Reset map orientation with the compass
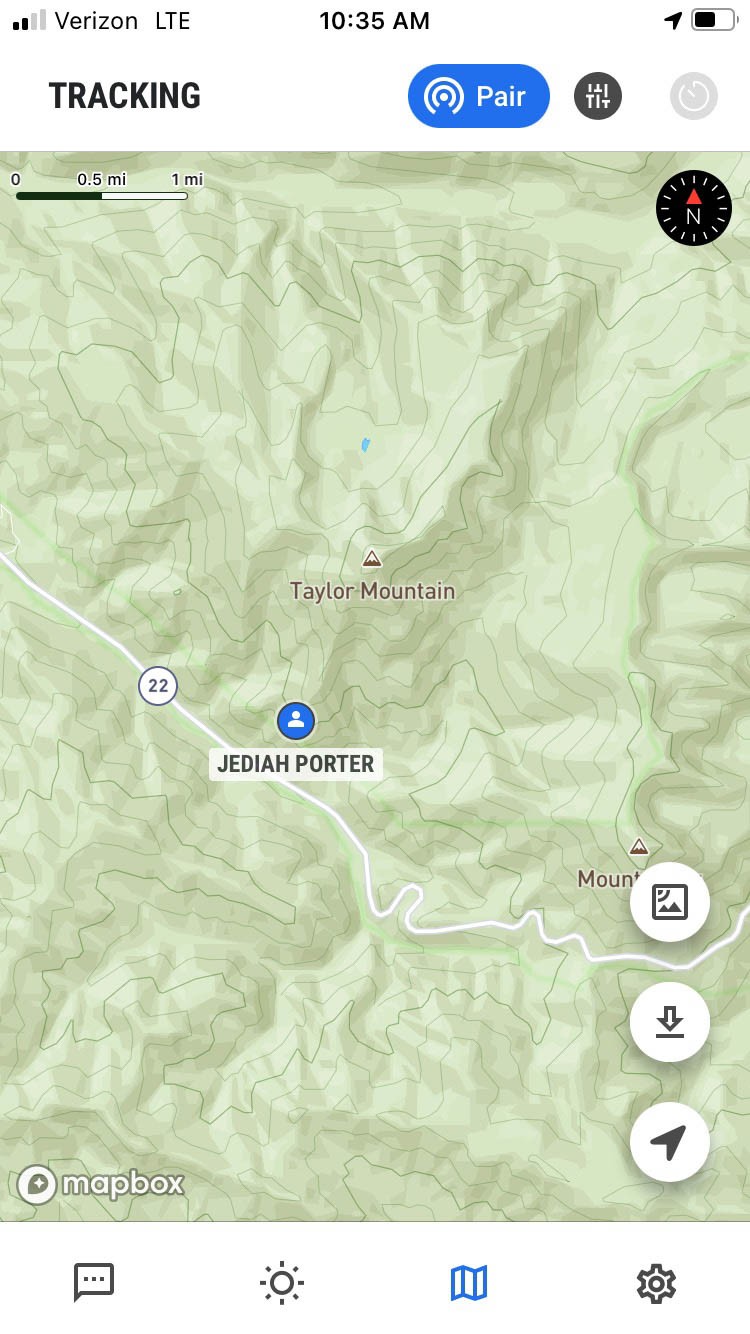The height and width of the screenshot is (1334, 750). pos(694,208)
